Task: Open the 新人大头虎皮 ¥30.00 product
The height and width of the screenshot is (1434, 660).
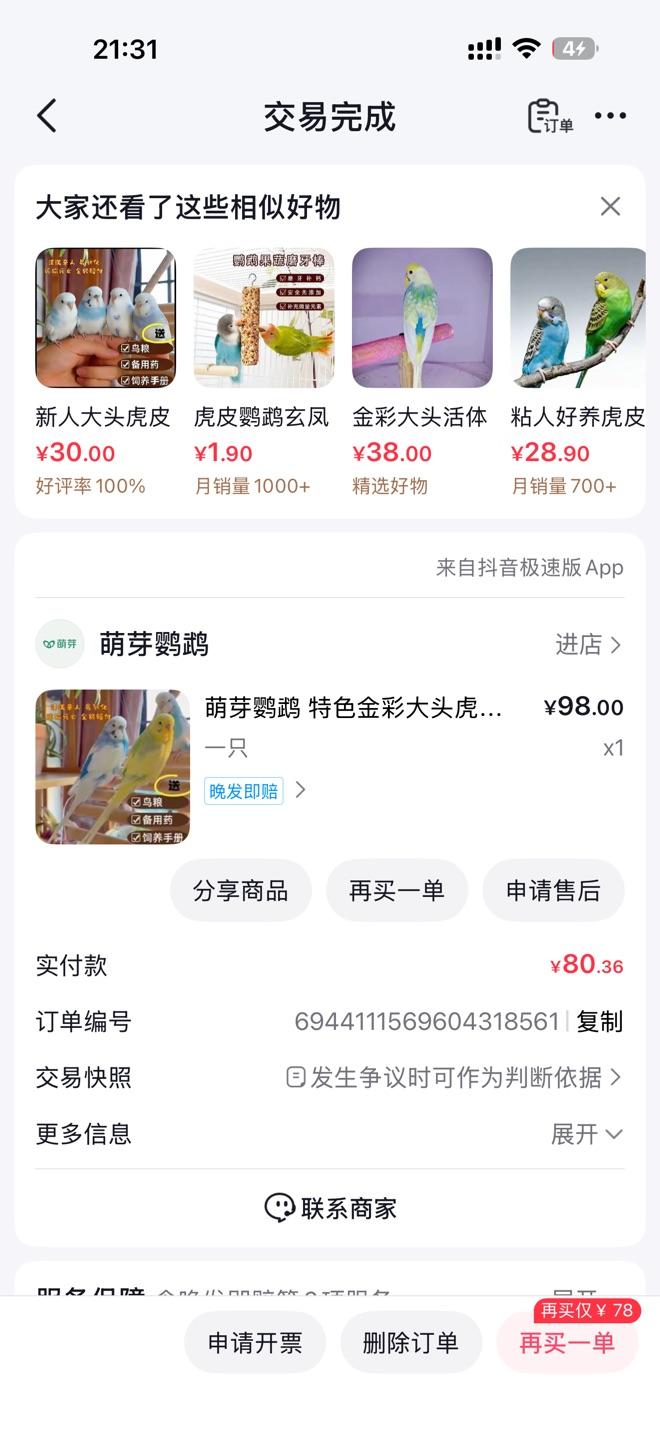Action: (105, 318)
